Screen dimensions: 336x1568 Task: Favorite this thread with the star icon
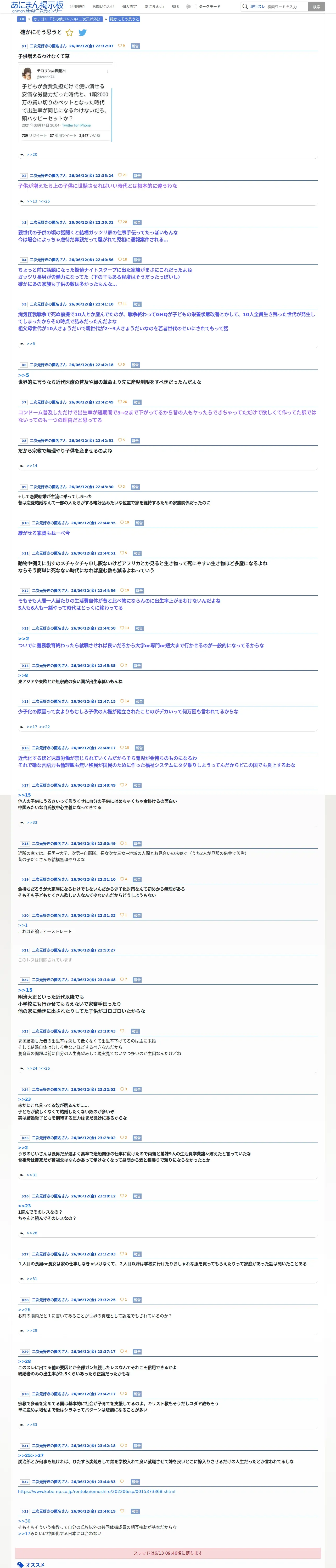[70, 33]
